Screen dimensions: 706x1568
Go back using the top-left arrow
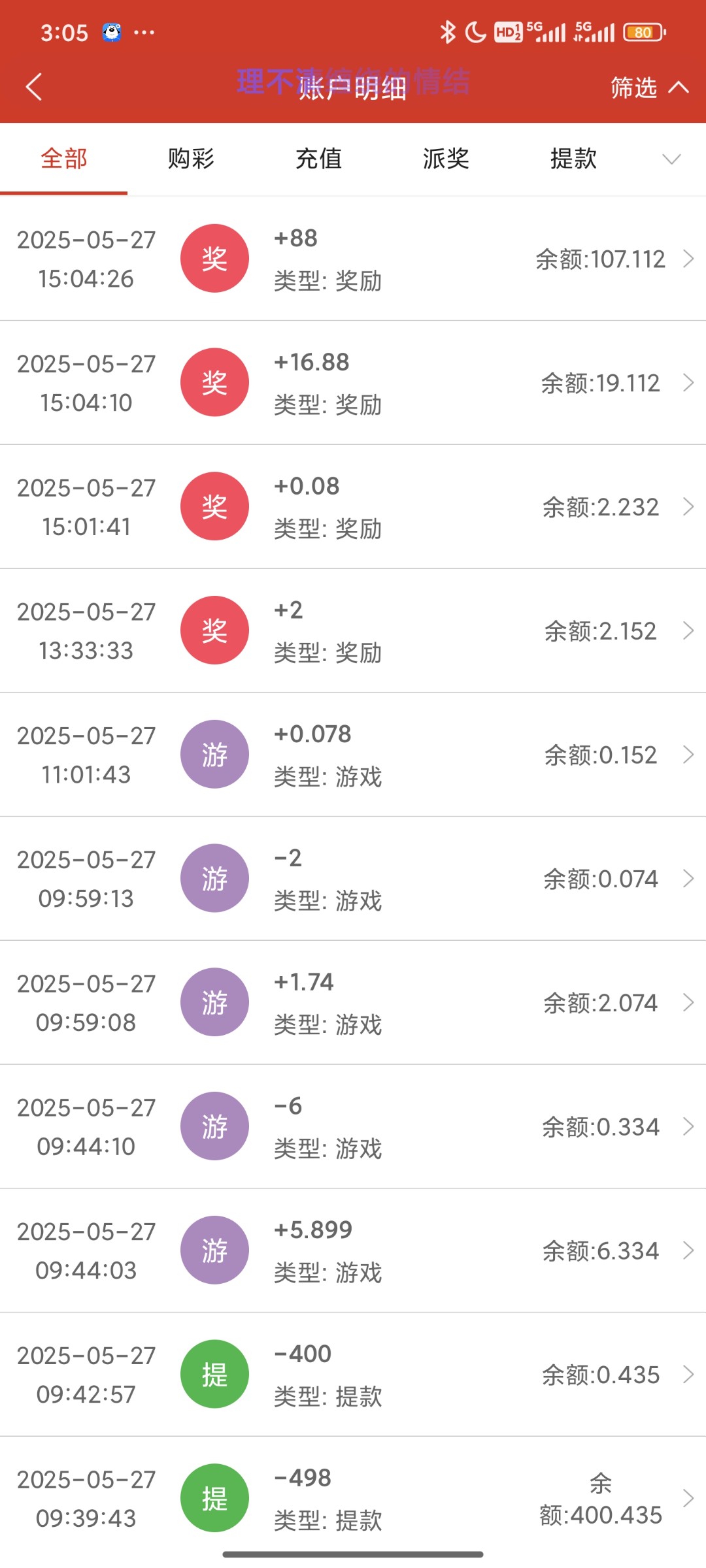point(34,87)
